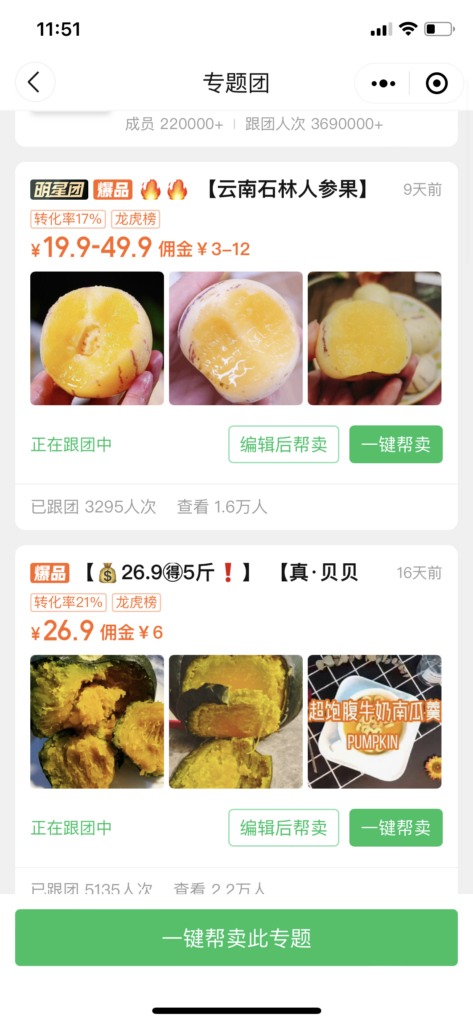Open the three-dot more options menu
The width and height of the screenshot is (473, 1024).
point(383,84)
